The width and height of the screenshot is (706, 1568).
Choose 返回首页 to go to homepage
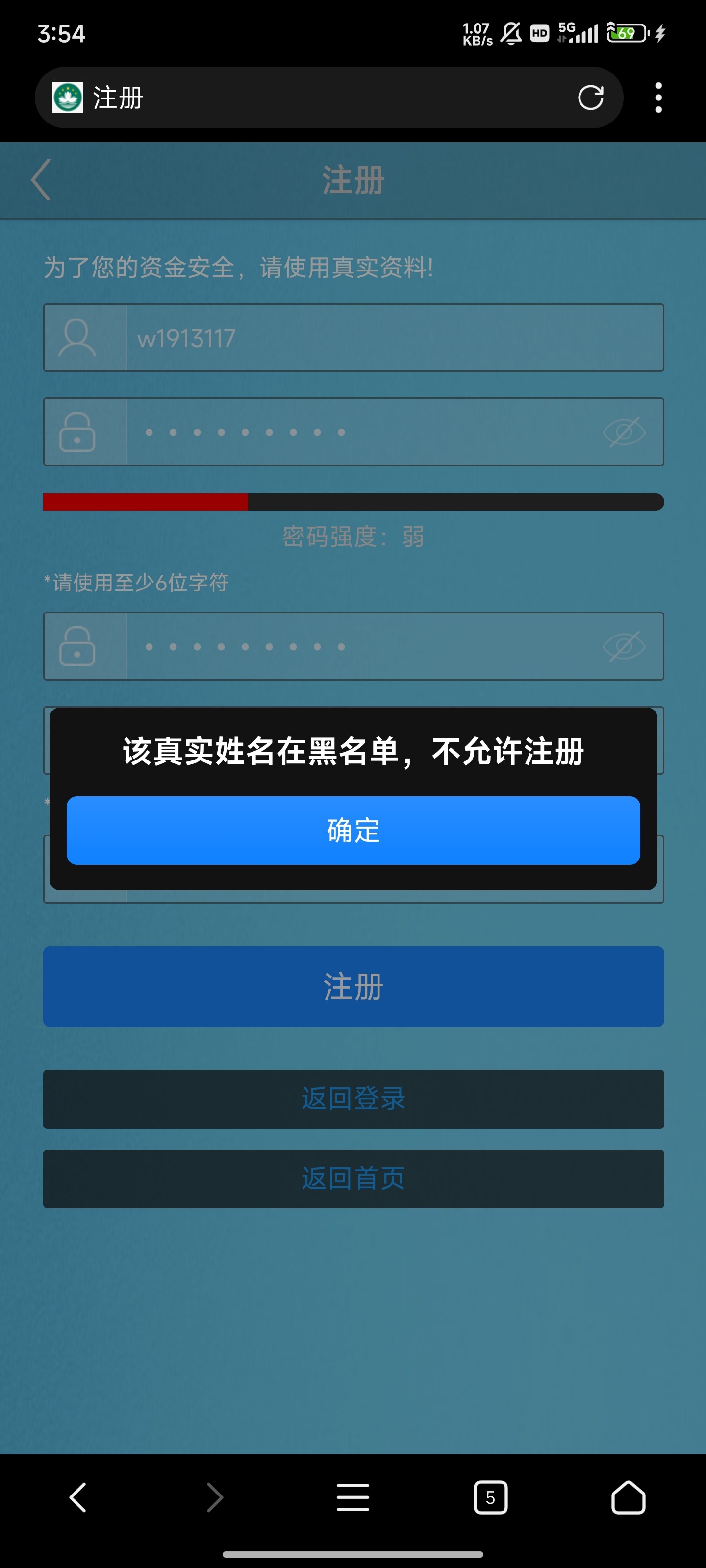[x=353, y=1178]
